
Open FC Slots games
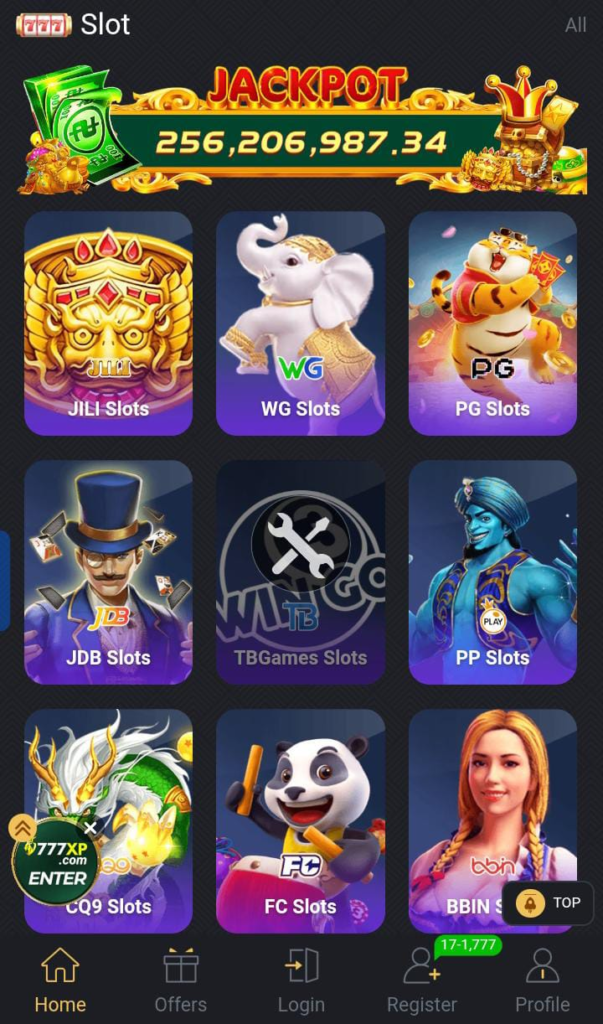click(x=300, y=820)
